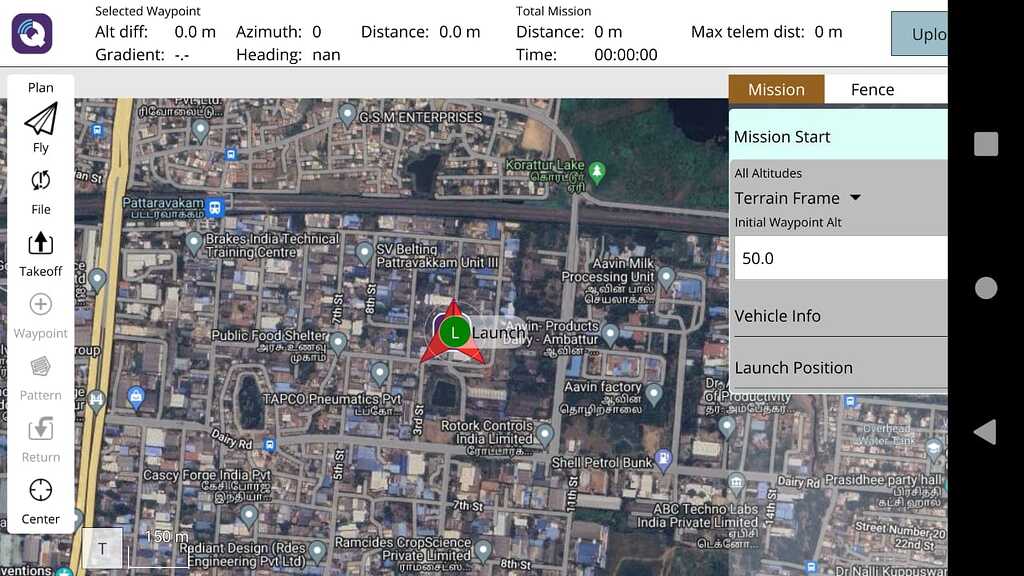This screenshot has width=1024, height=576.
Task: Center the map view
Action: 40,499
